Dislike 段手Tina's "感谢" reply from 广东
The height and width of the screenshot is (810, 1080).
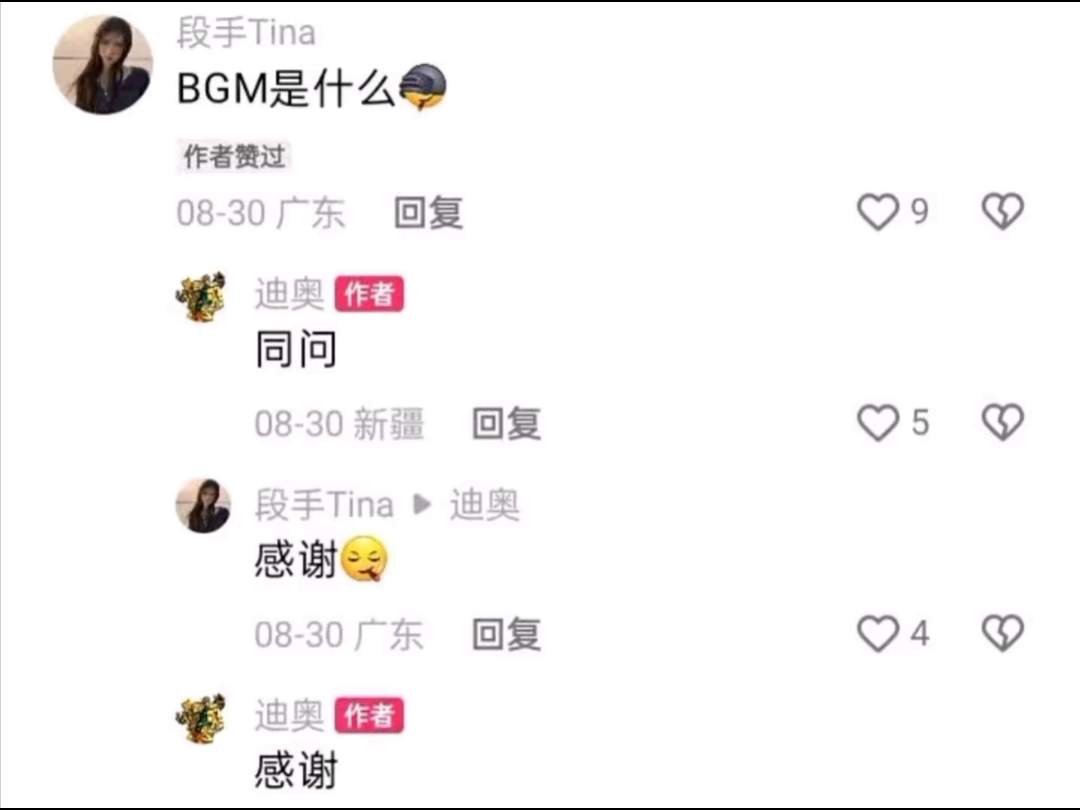pos(1002,634)
